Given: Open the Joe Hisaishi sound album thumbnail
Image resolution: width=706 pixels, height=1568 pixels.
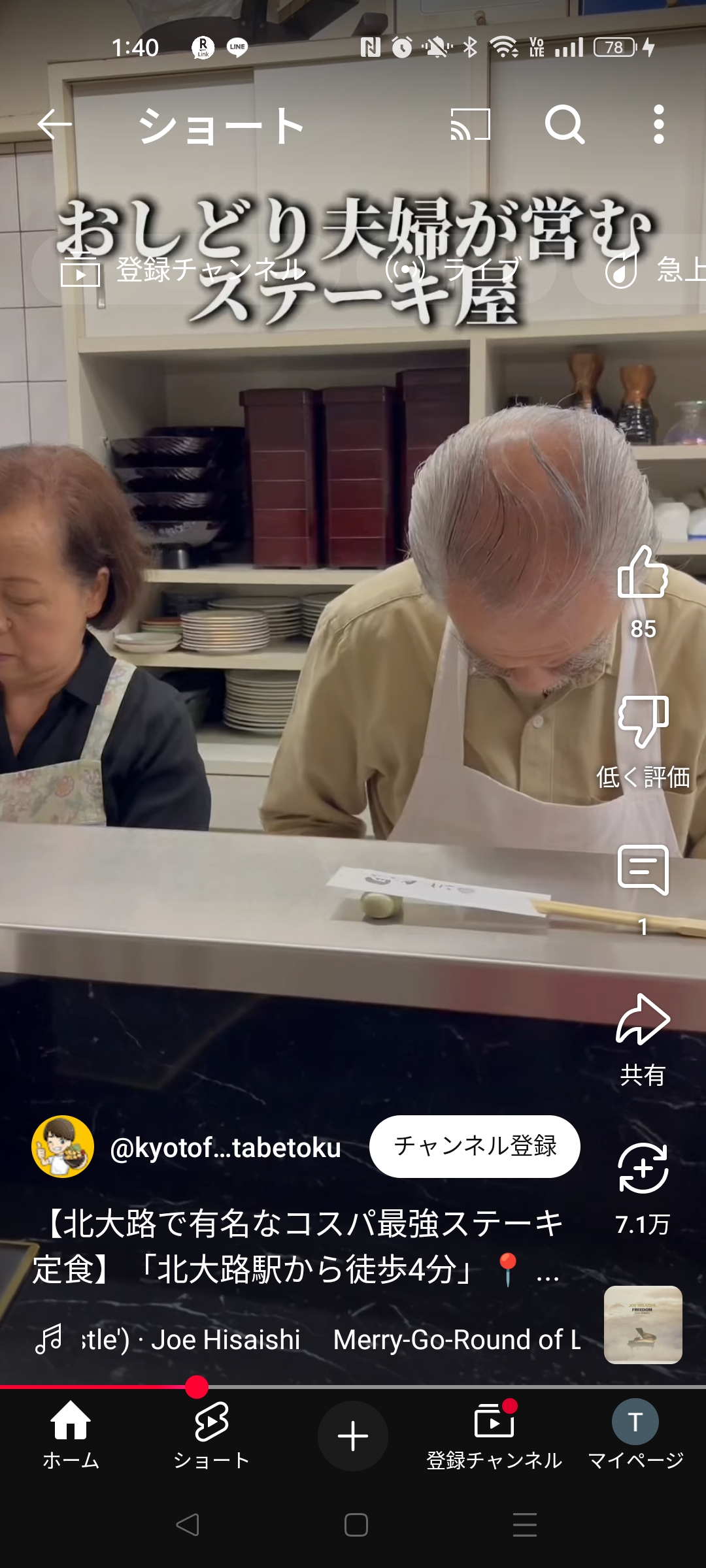Looking at the screenshot, I should [x=643, y=1325].
